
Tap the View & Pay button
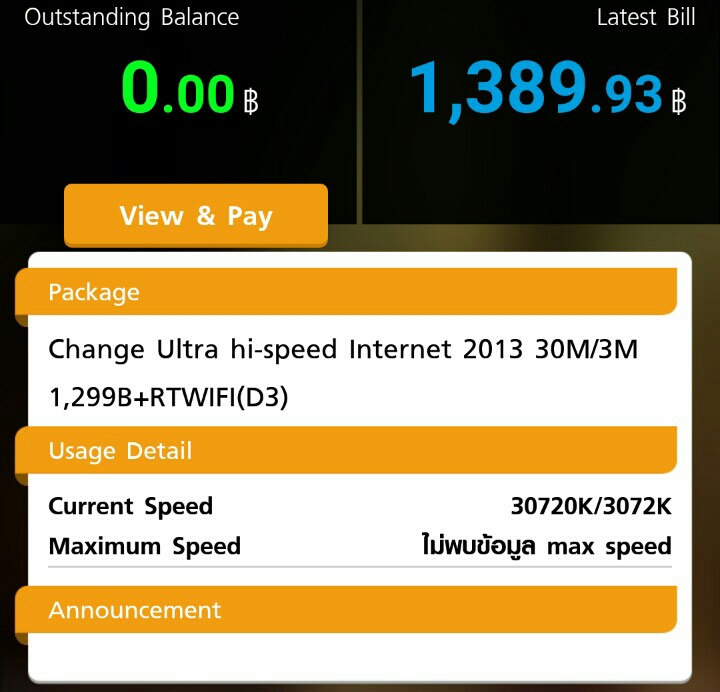click(x=196, y=215)
